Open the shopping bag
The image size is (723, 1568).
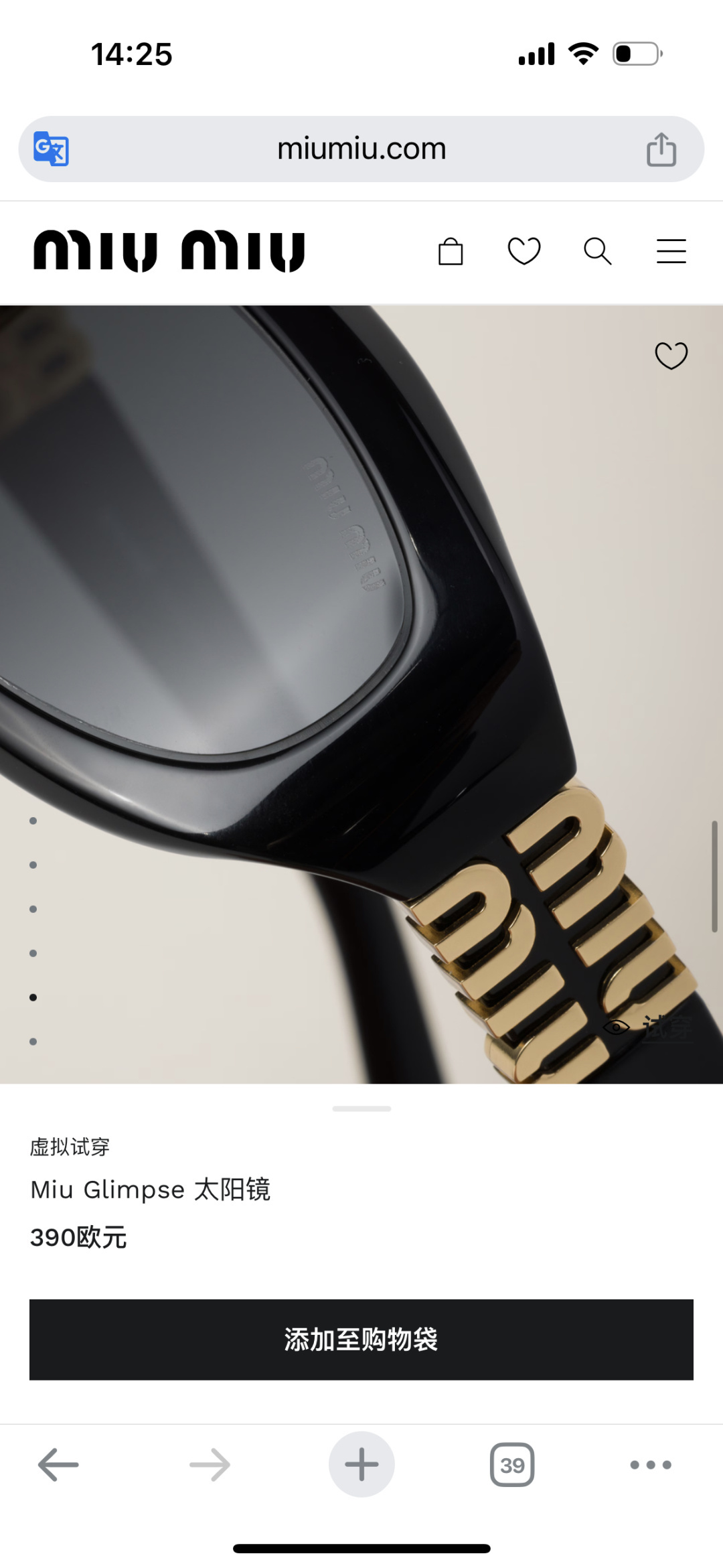[x=451, y=252]
